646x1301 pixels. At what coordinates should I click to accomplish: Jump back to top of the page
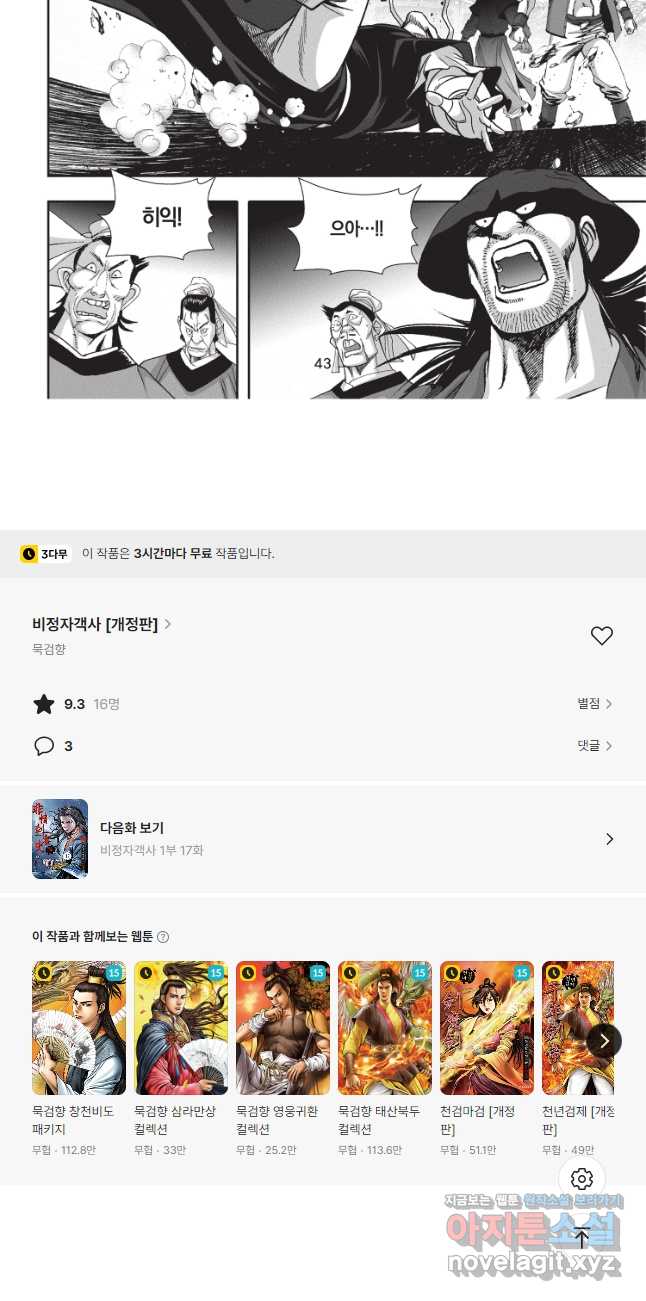click(x=582, y=1238)
